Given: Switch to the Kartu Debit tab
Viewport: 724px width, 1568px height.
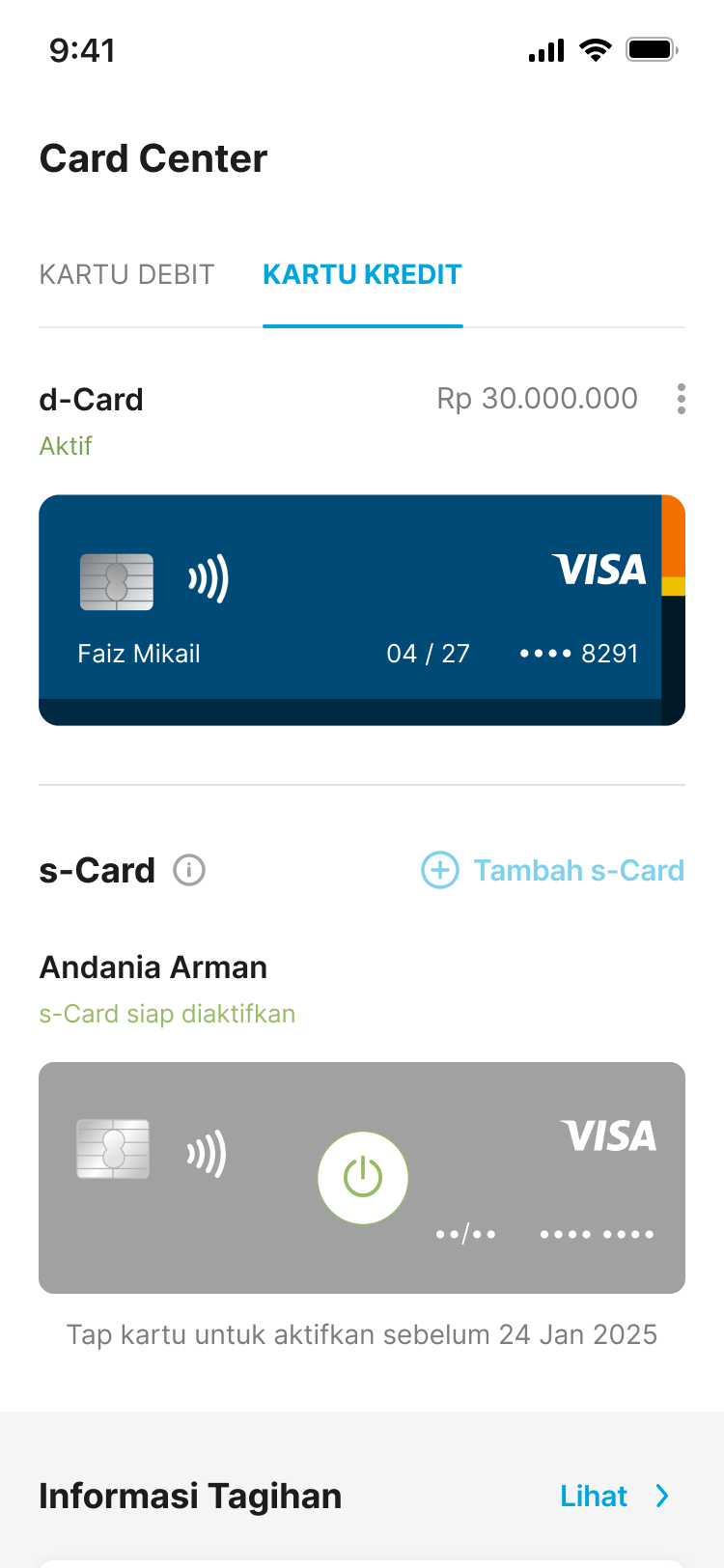Looking at the screenshot, I should pos(126,275).
